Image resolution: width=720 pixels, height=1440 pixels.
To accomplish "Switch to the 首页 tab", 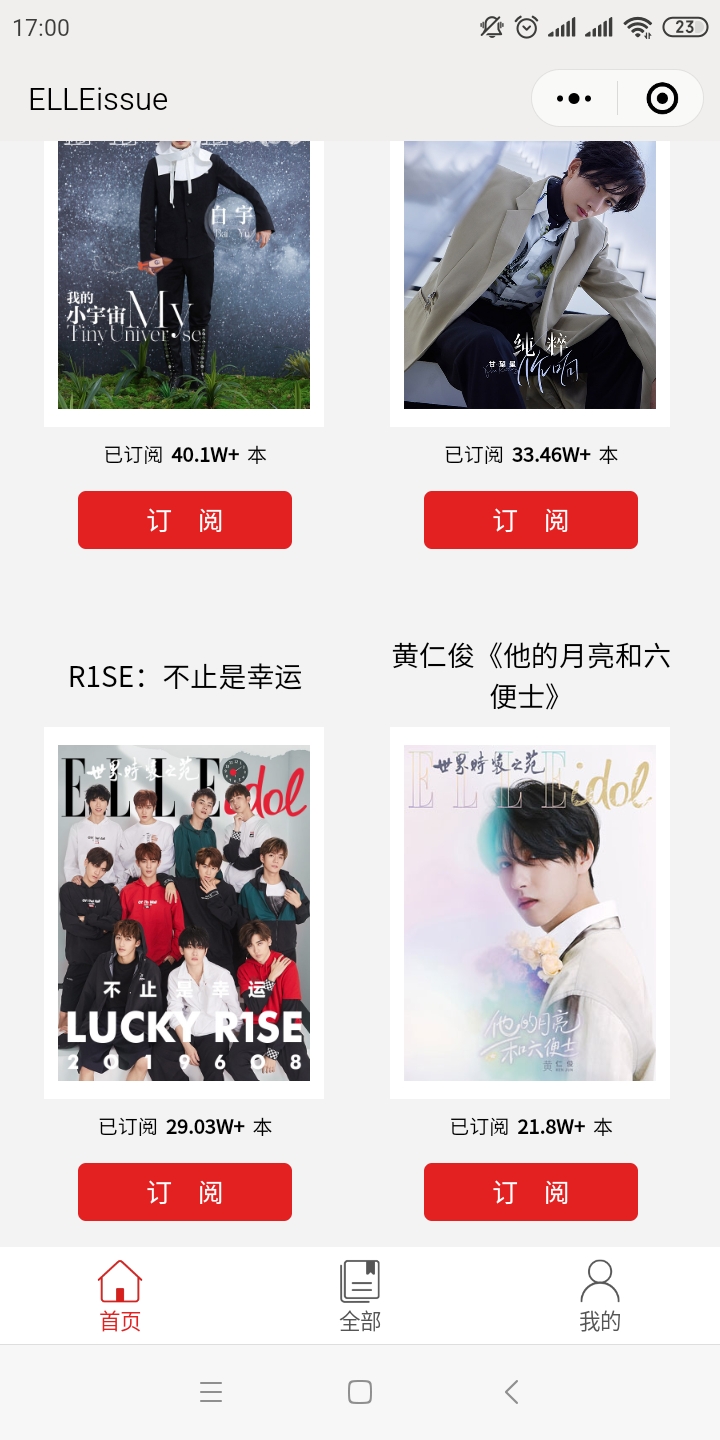I will (120, 1295).
